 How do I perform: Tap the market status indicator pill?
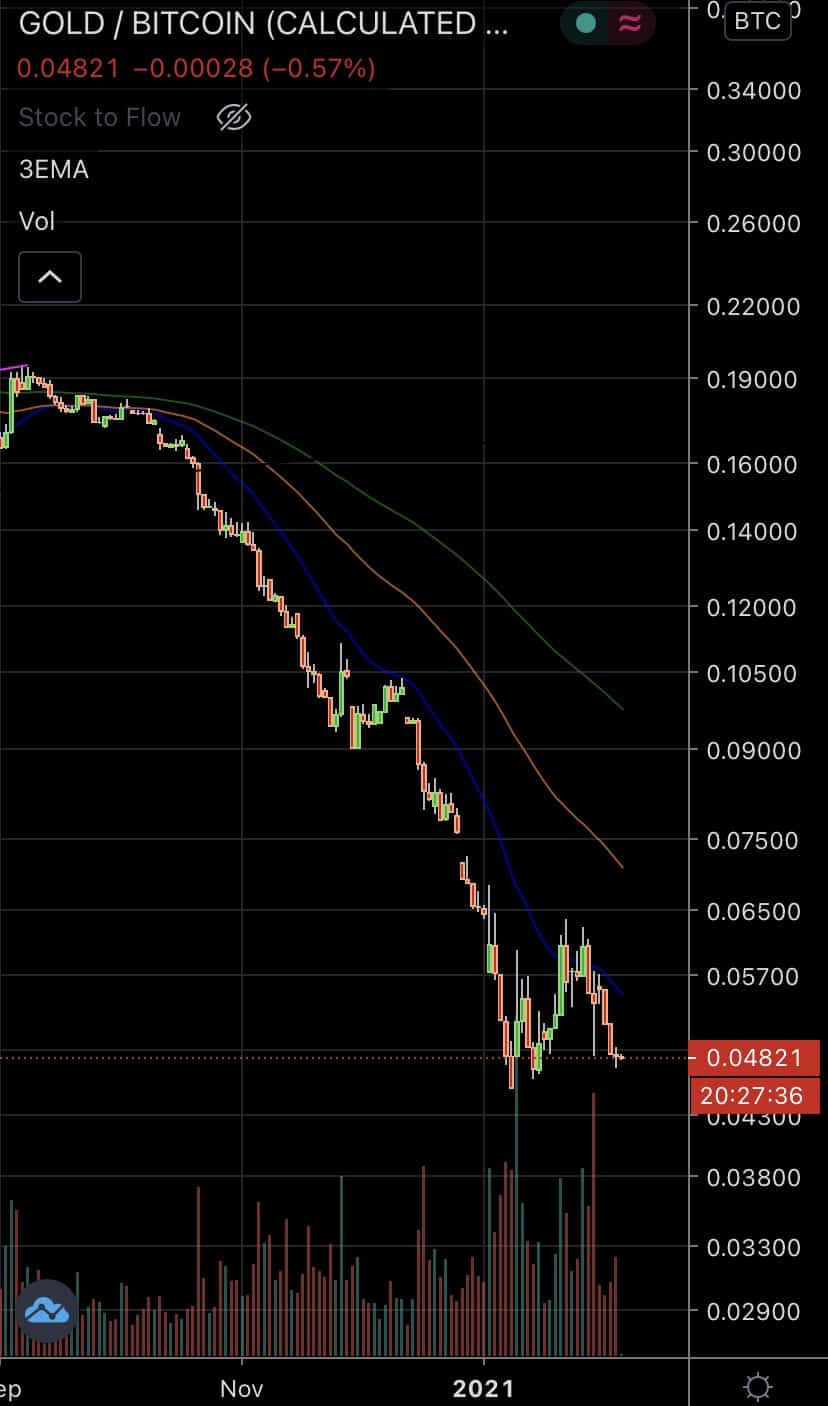click(x=608, y=24)
